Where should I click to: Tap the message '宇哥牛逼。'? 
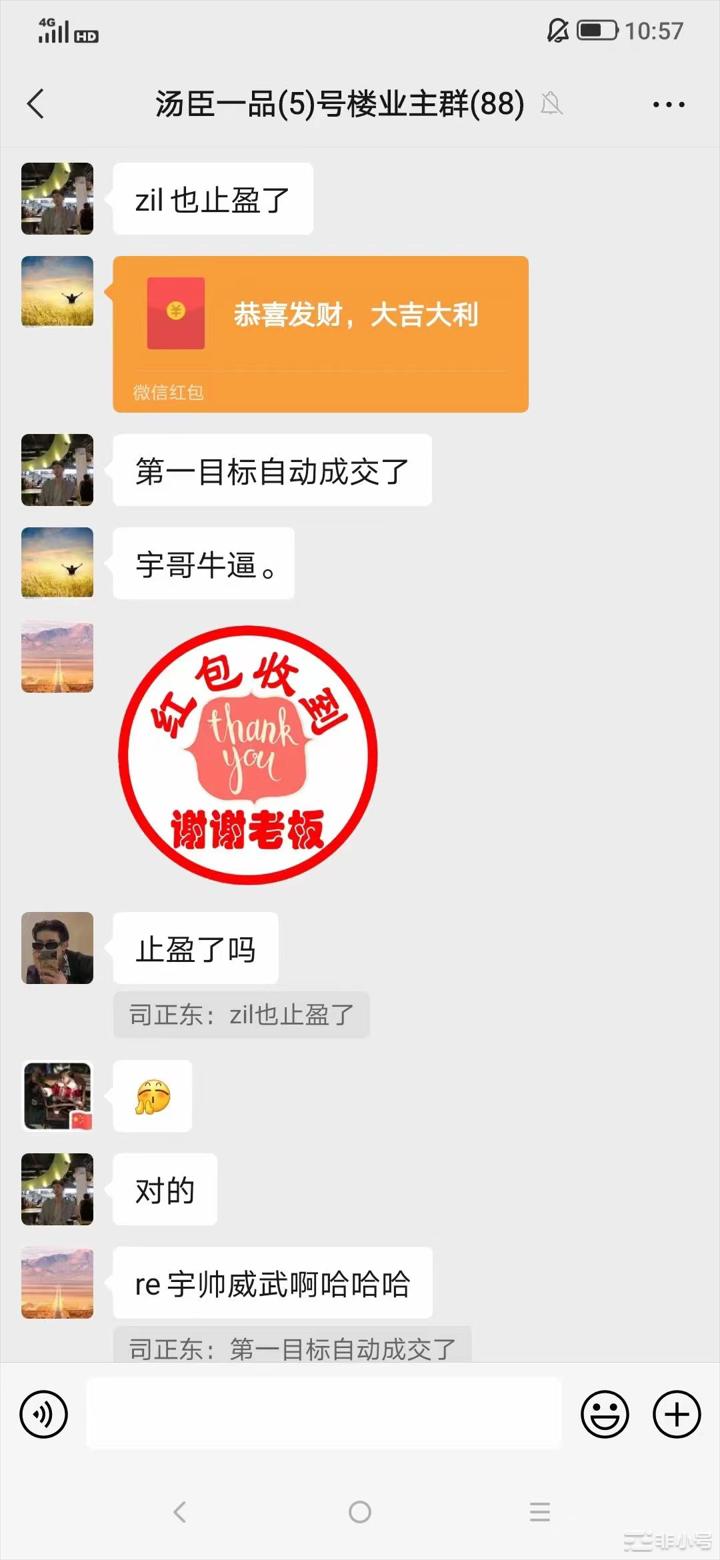click(203, 563)
